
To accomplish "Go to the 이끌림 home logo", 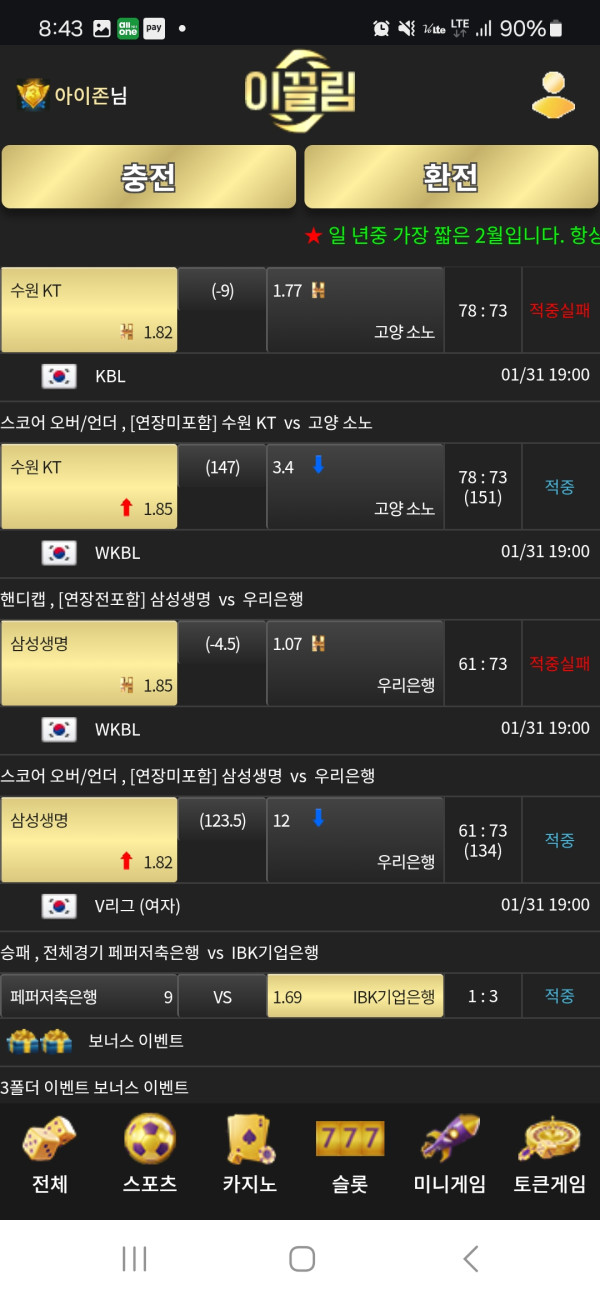I will point(298,92).
